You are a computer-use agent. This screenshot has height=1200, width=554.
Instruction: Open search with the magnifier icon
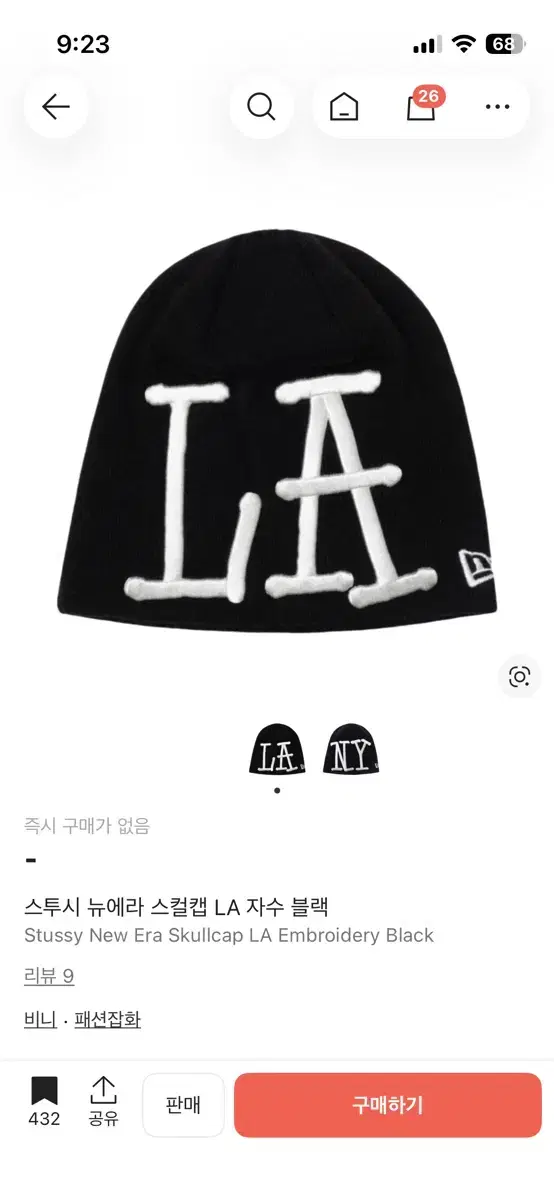click(261, 106)
